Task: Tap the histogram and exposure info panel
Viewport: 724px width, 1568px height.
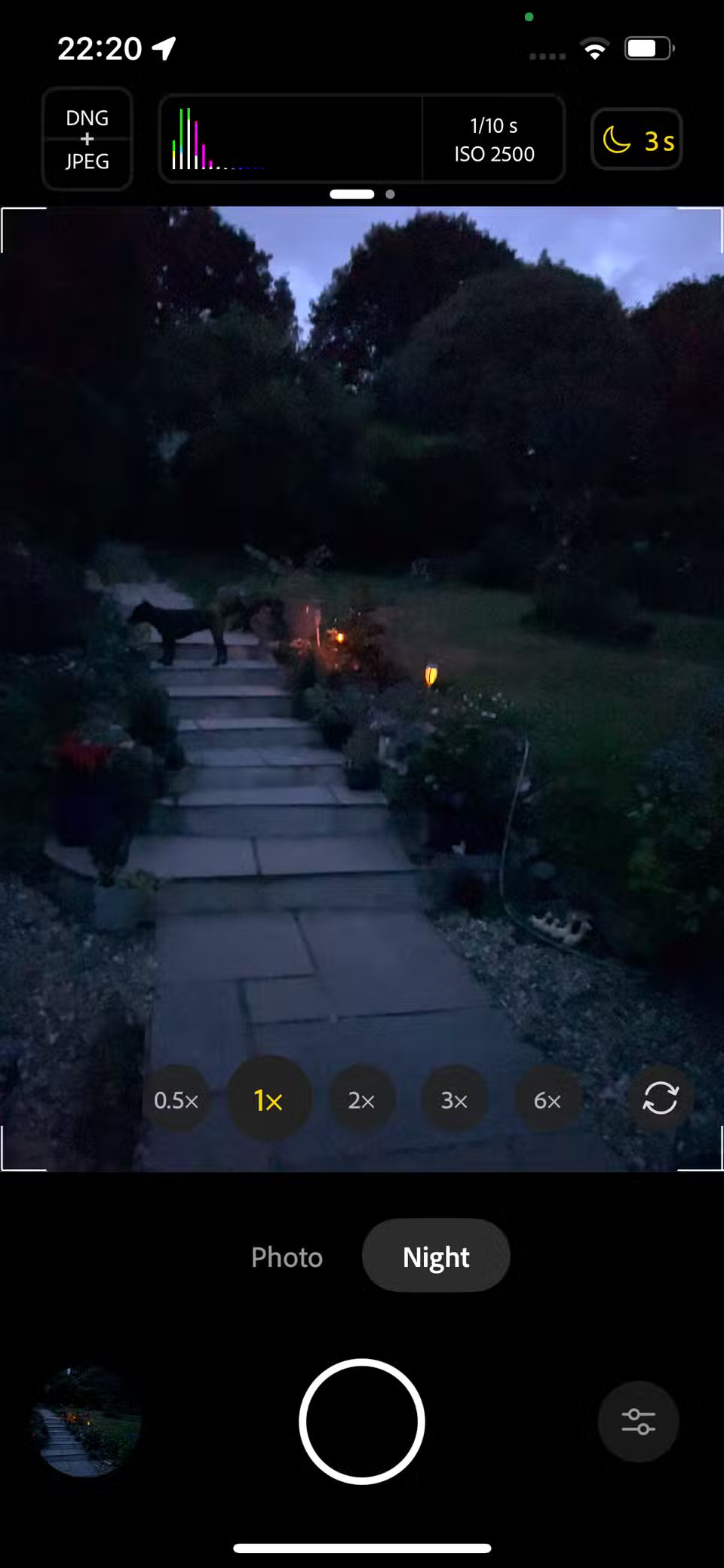Action: (362, 139)
